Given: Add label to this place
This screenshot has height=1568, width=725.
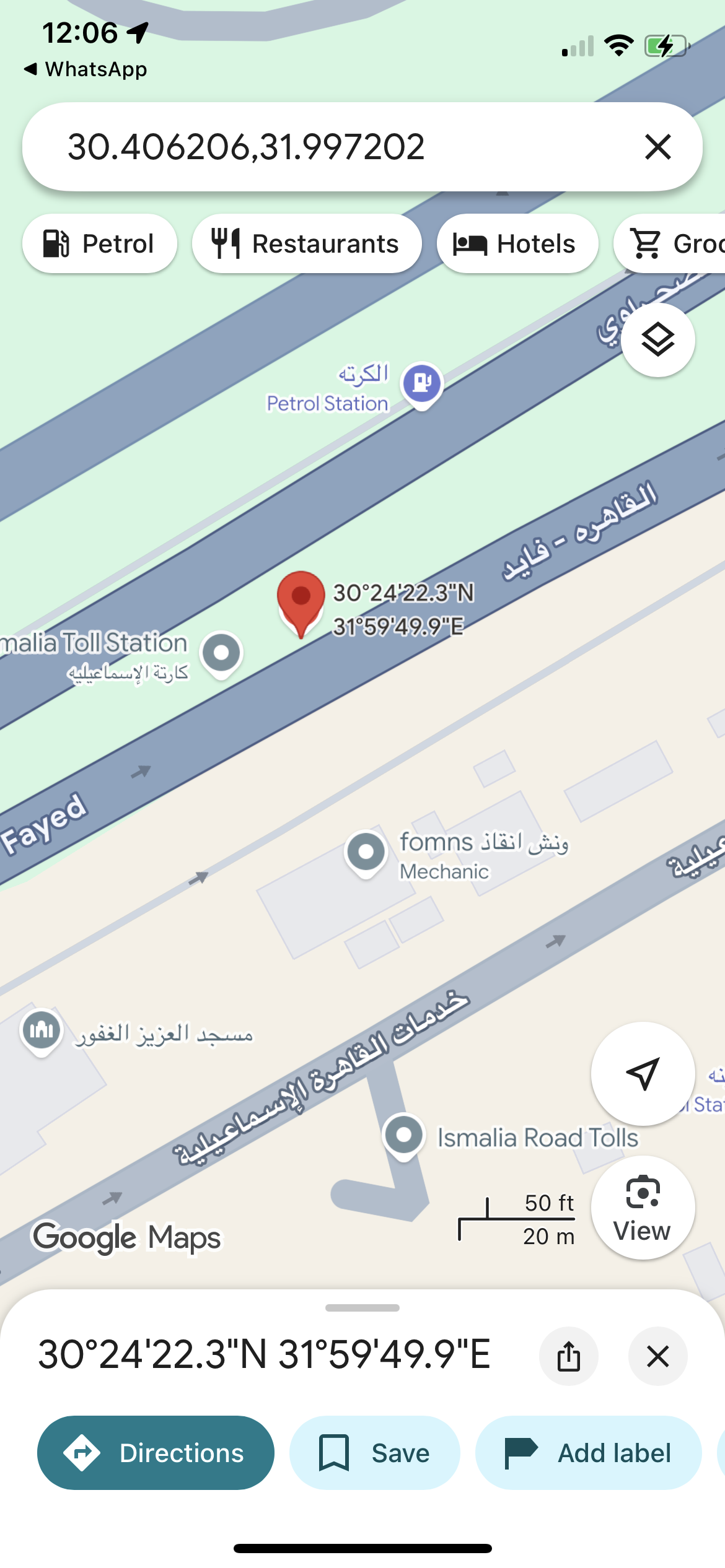Looking at the screenshot, I should pyautogui.click(x=588, y=1452).
